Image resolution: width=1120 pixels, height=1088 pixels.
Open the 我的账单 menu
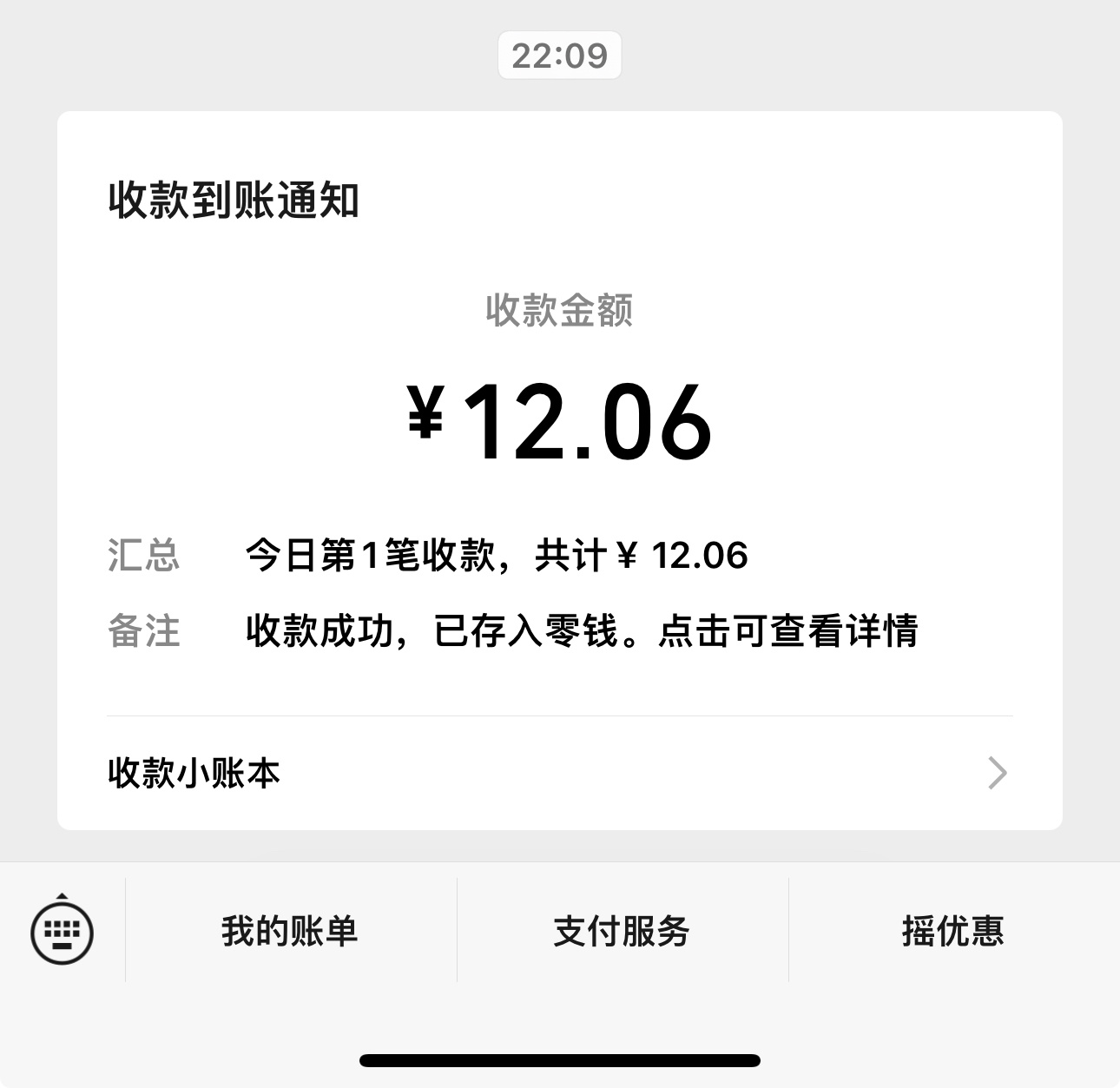click(x=291, y=931)
